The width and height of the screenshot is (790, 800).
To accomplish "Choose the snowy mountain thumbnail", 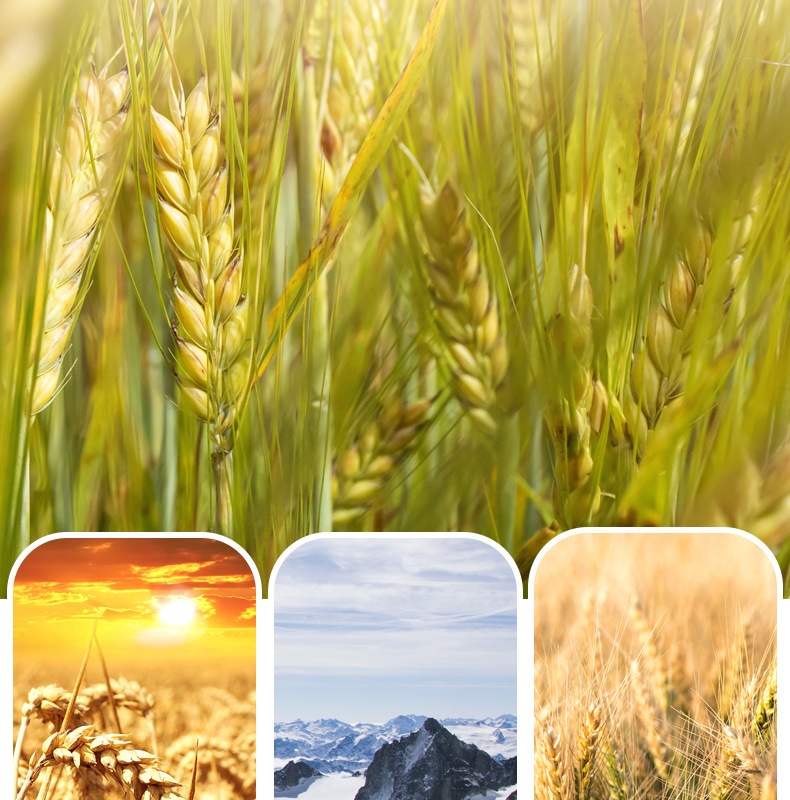I will tap(395, 668).
